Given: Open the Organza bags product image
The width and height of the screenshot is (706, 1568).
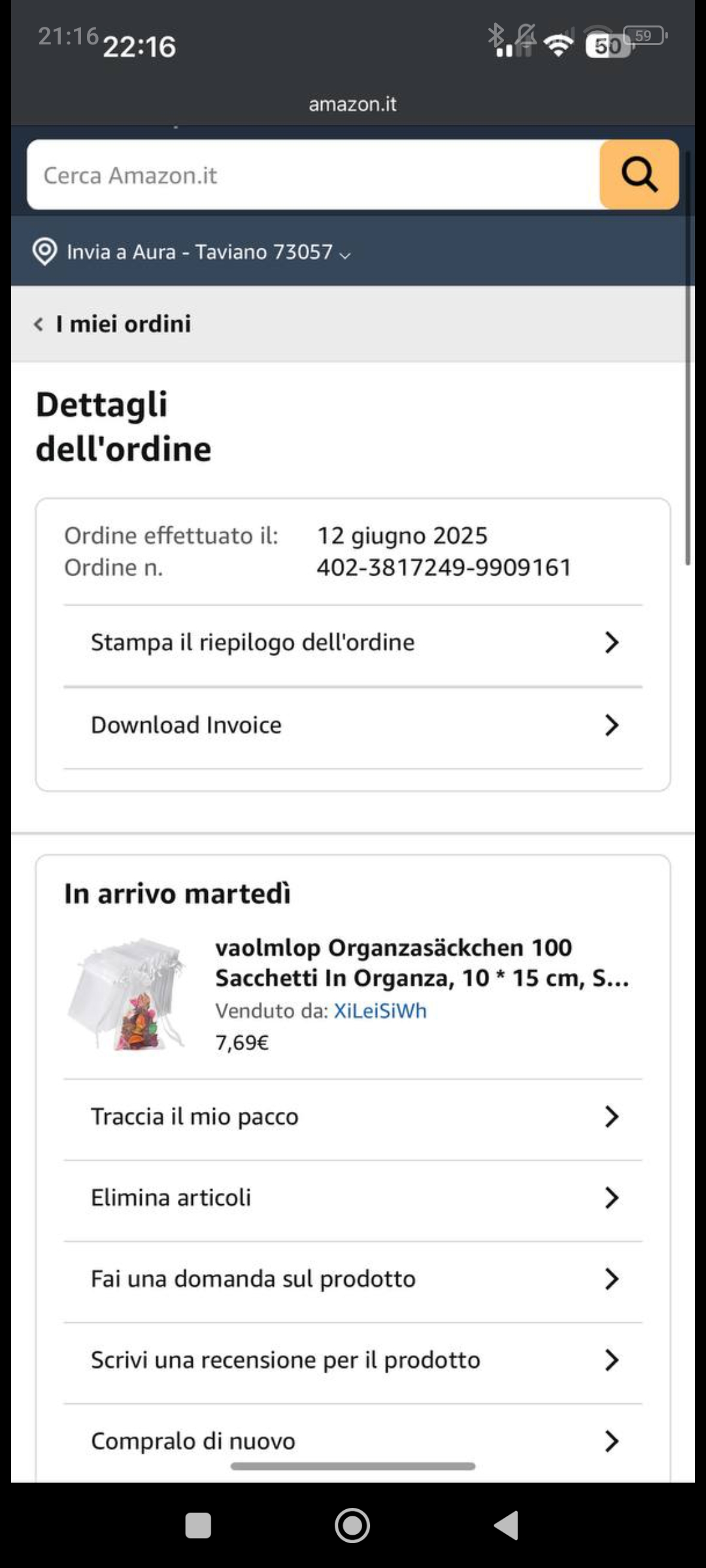Looking at the screenshot, I should pyautogui.click(x=129, y=994).
